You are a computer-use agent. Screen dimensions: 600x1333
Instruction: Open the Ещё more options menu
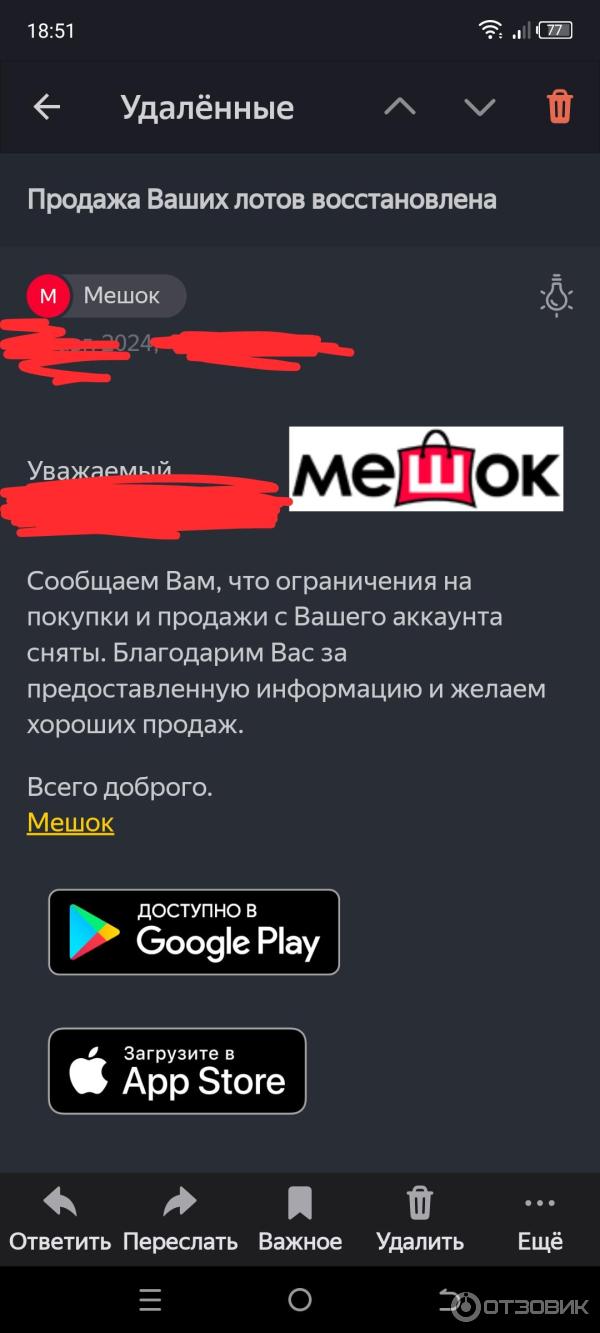click(x=540, y=1219)
